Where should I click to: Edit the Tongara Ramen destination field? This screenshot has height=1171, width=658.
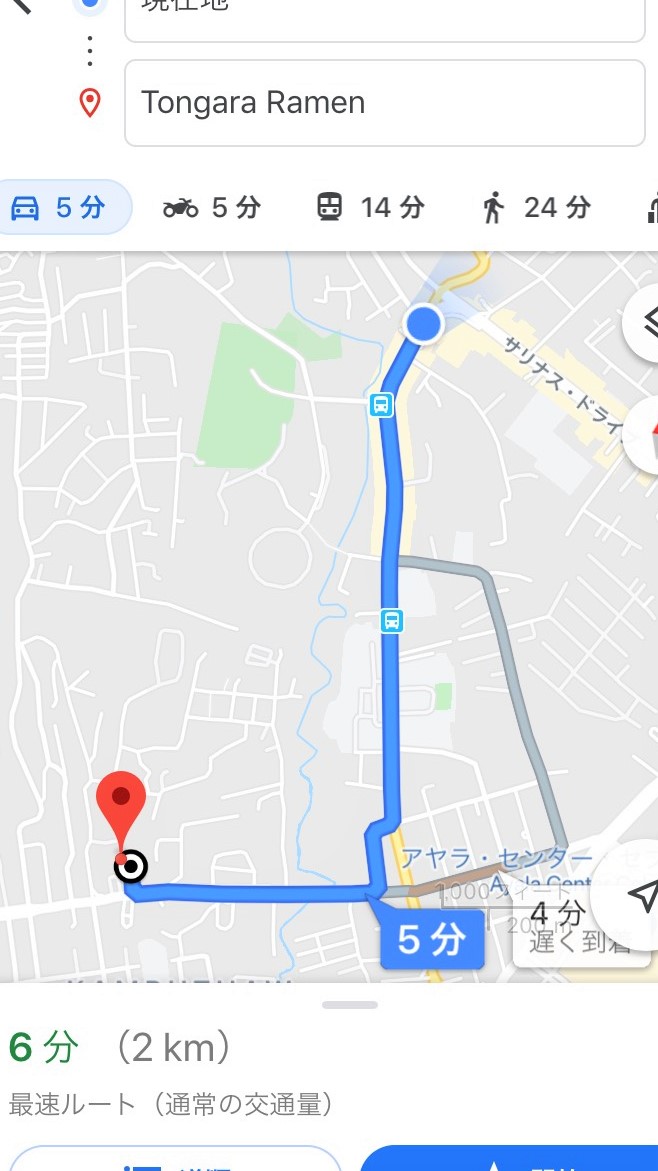pyautogui.click(x=384, y=103)
